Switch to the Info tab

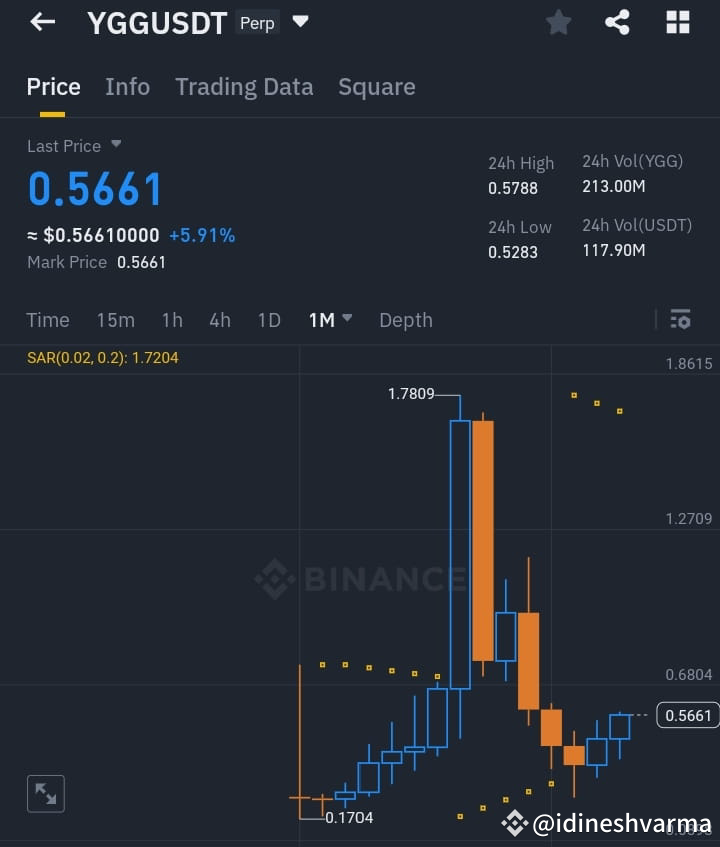pyautogui.click(x=127, y=87)
